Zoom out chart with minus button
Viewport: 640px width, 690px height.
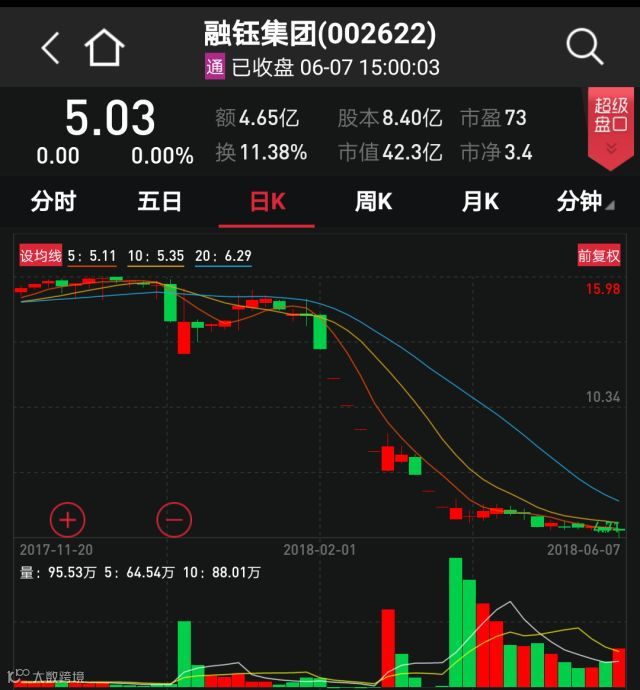(174, 519)
